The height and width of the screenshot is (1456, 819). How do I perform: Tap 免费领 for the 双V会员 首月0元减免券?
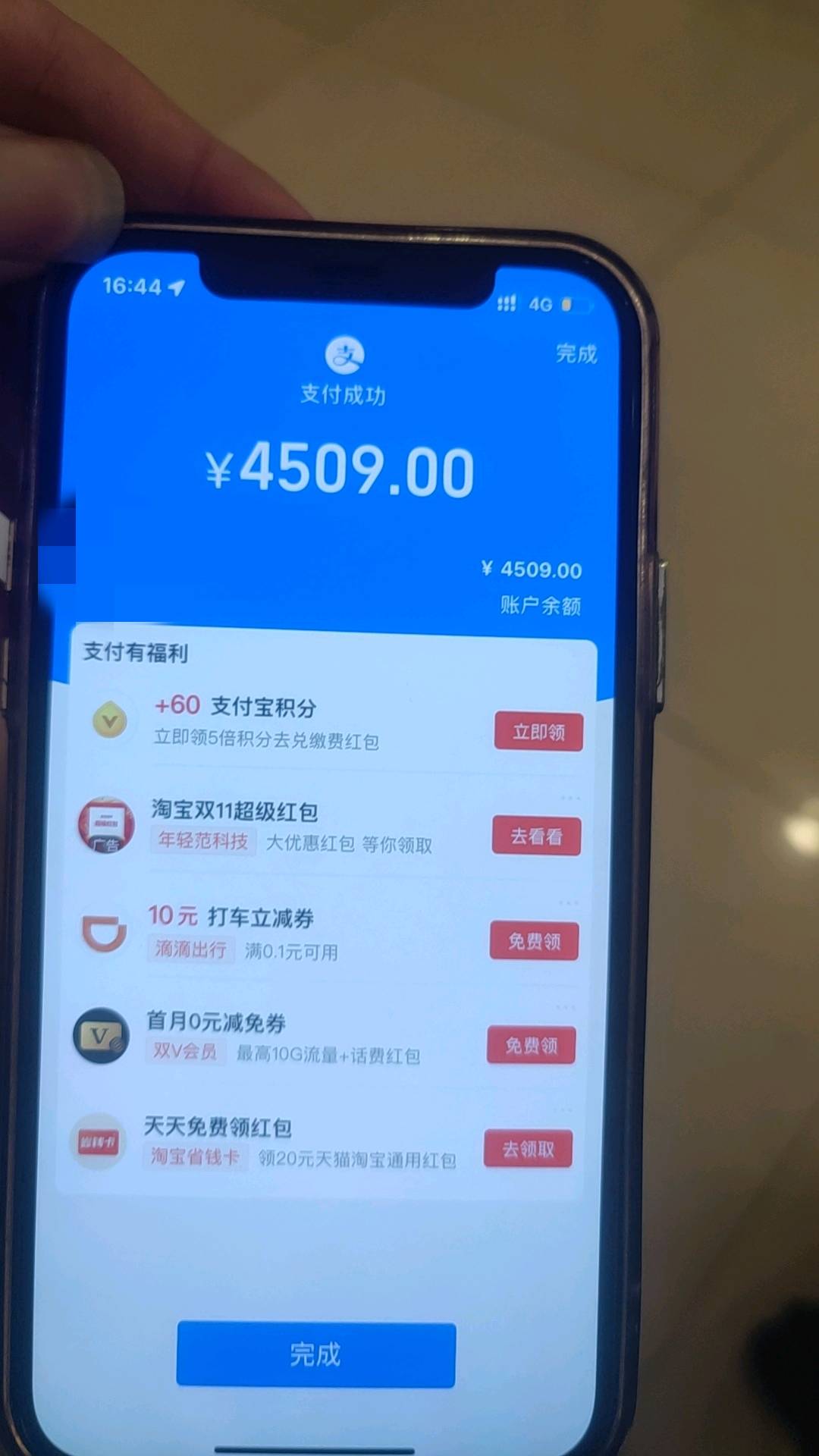pyautogui.click(x=532, y=1046)
